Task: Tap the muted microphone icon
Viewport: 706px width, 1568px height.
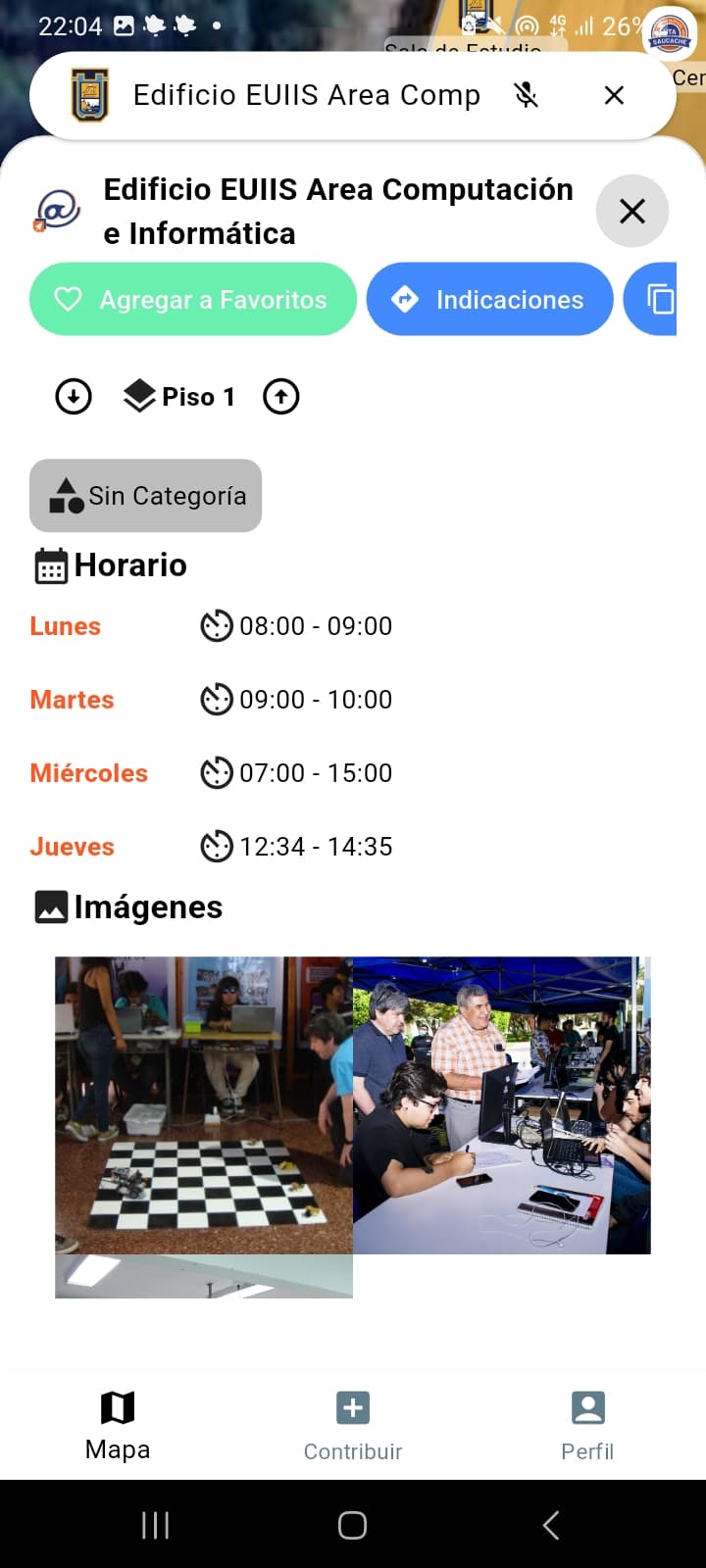Action: coord(527,95)
